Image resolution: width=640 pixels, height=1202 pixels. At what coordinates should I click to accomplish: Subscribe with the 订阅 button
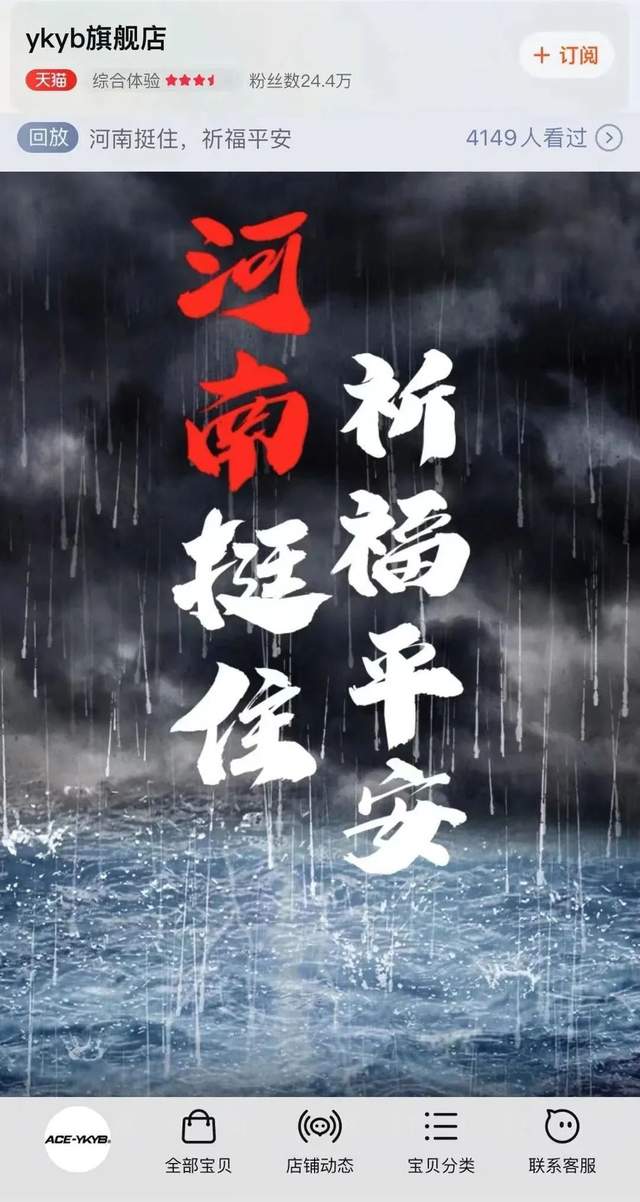[x=566, y=55]
